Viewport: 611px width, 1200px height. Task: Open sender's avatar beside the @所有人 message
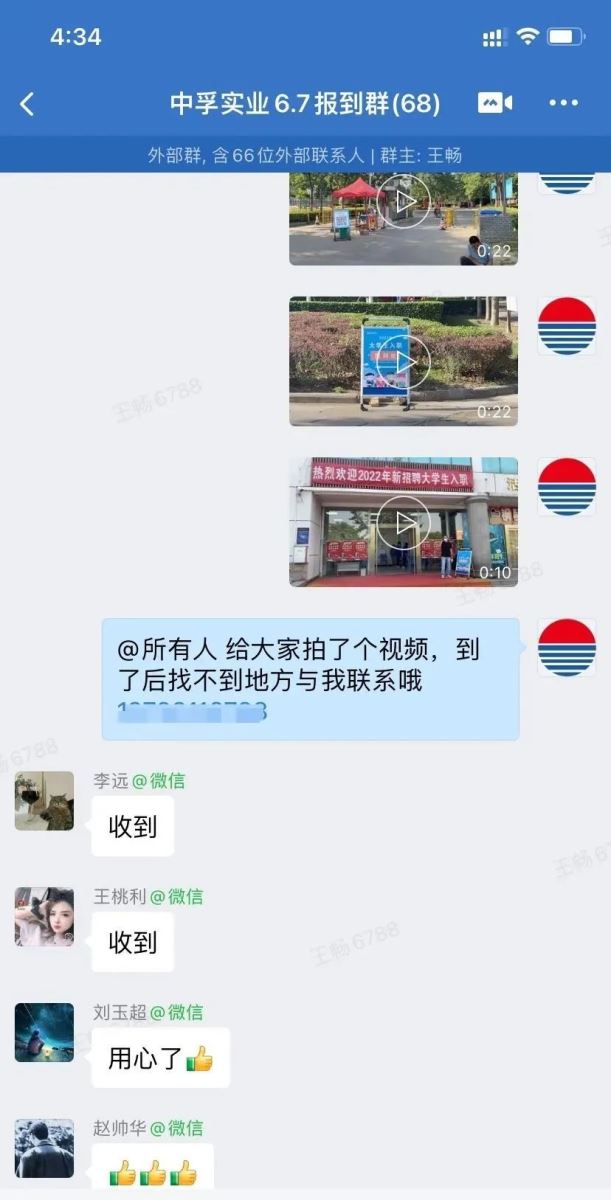(567, 648)
